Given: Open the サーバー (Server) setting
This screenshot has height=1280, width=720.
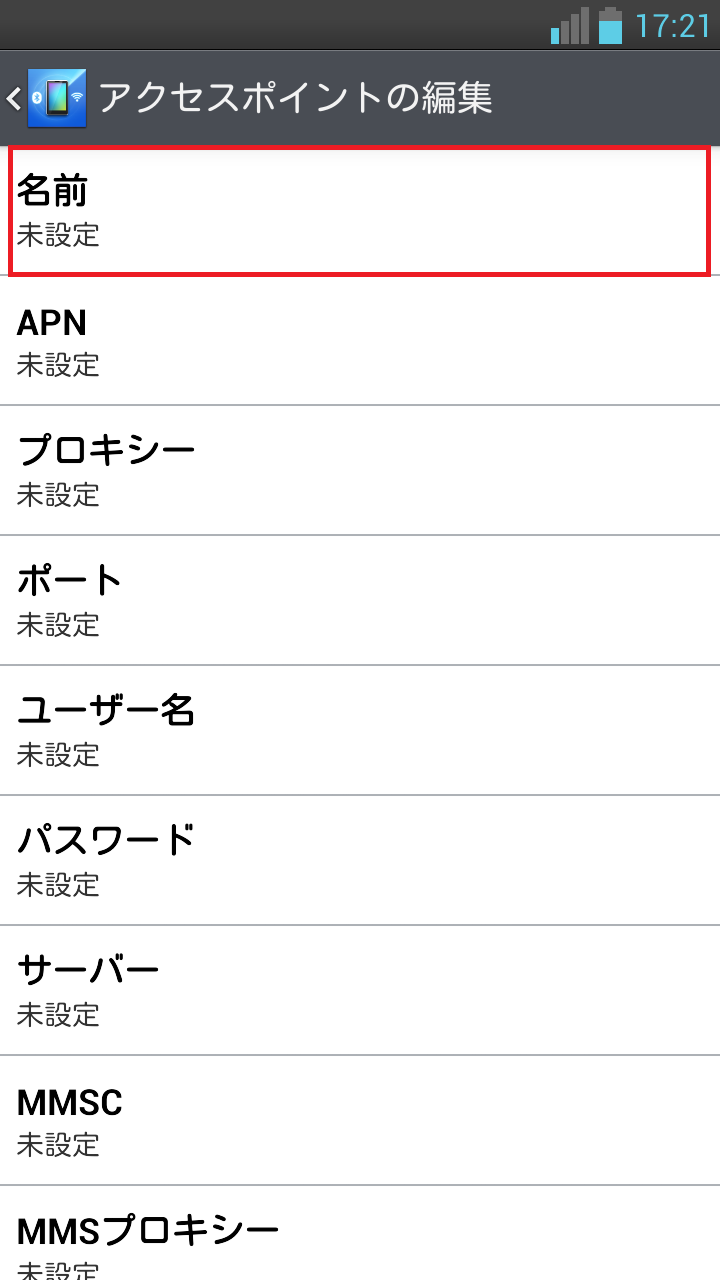Looking at the screenshot, I should (360, 990).
